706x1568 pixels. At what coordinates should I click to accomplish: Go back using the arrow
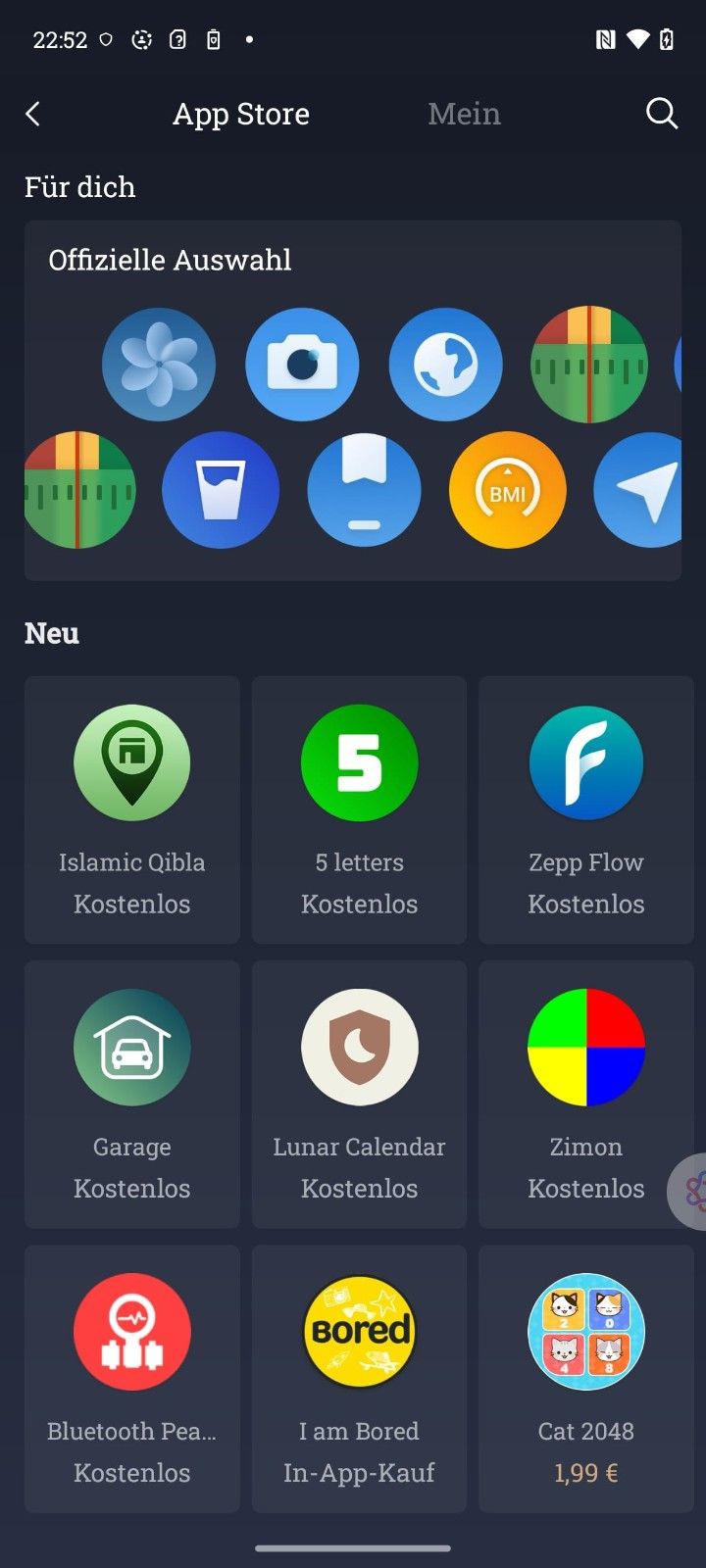[33, 114]
